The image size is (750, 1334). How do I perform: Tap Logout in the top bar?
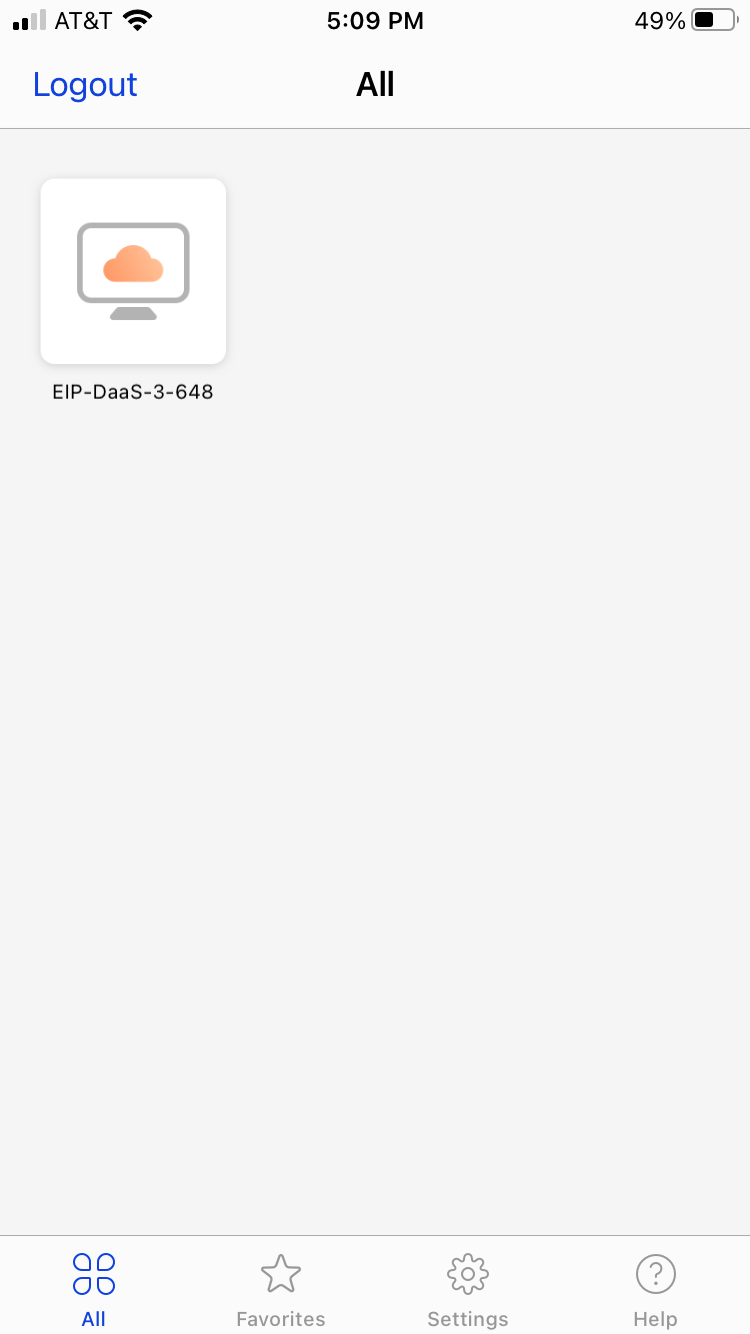point(85,85)
